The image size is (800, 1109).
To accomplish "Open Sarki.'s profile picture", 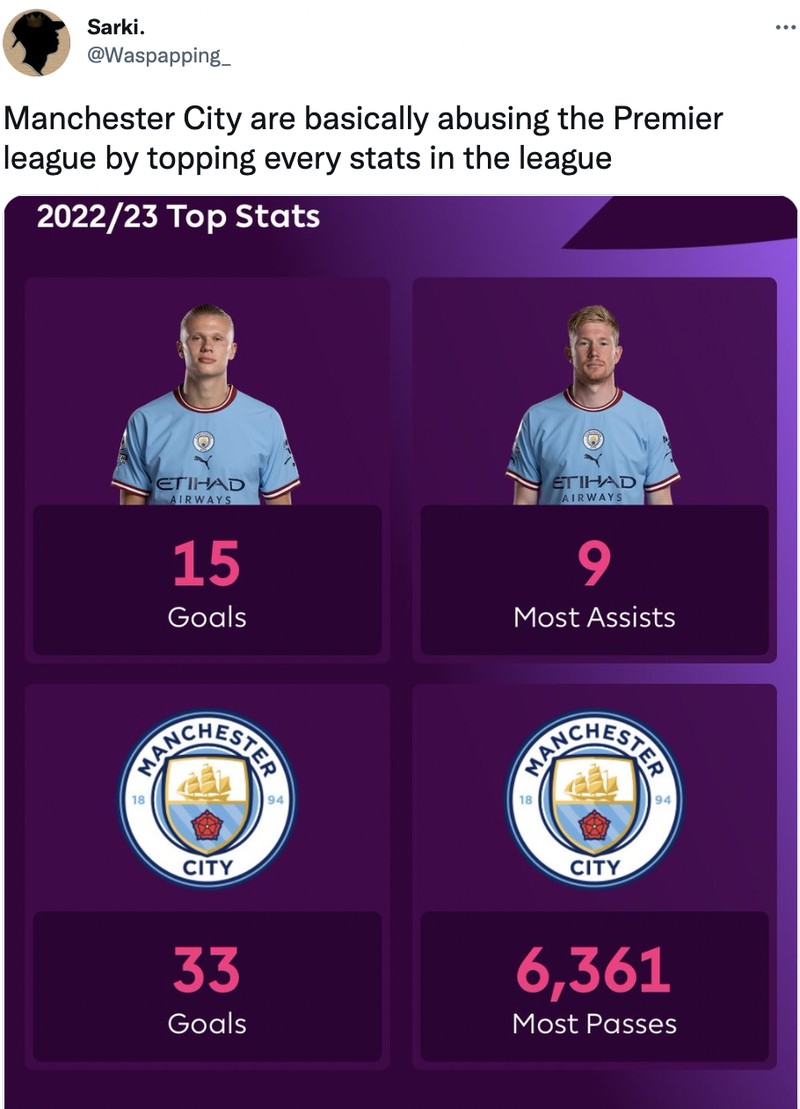I will coord(37,42).
